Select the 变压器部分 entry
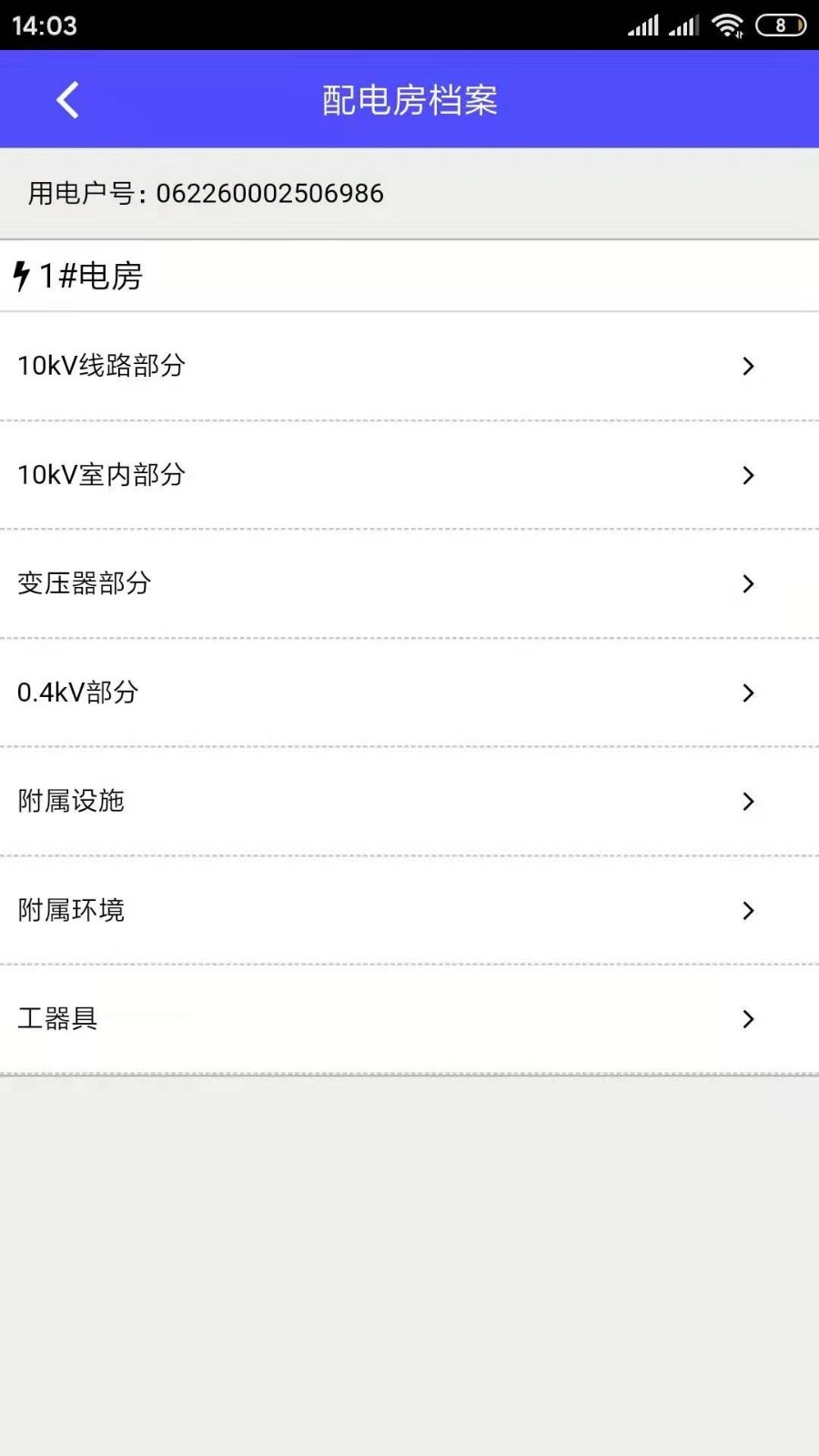The height and width of the screenshot is (1456, 819). coord(409,583)
